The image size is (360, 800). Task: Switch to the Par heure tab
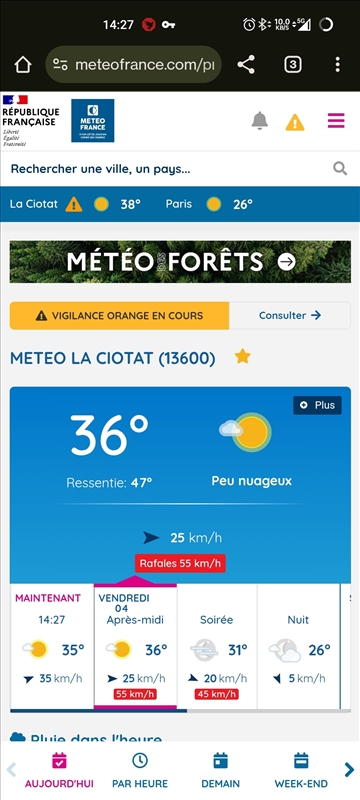click(x=140, y=771)
